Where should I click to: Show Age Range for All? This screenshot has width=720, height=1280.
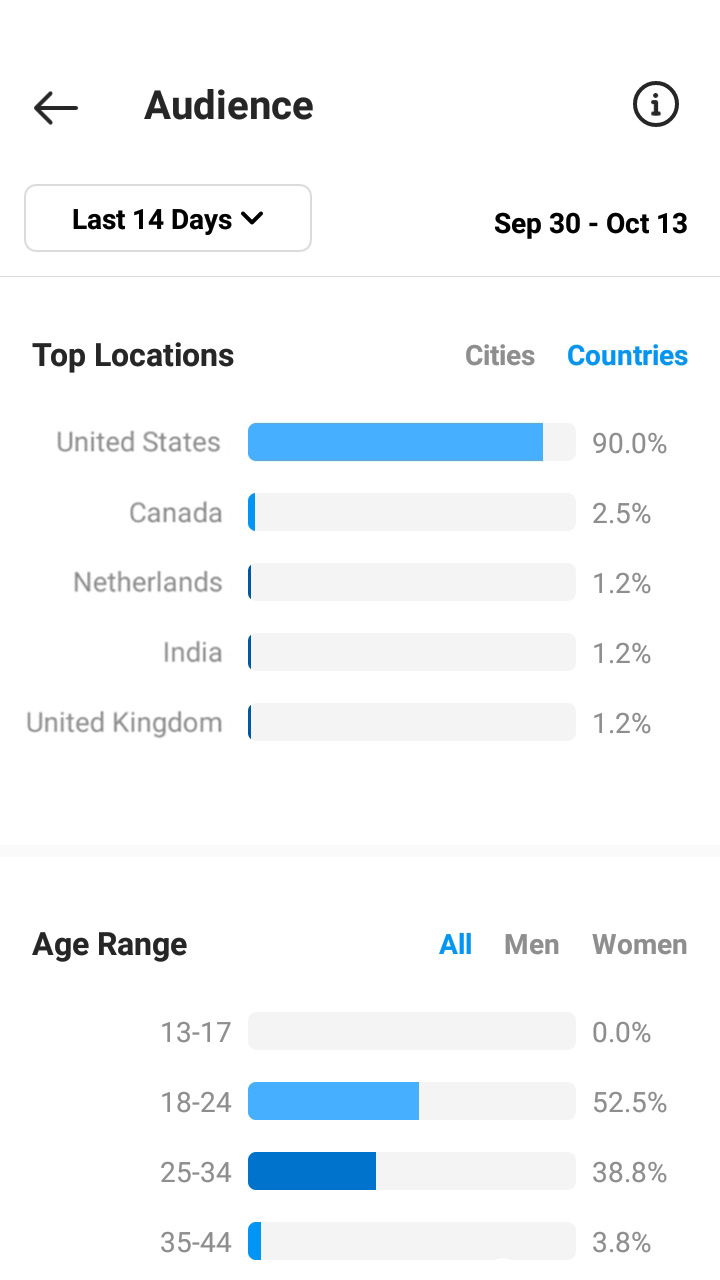[455, 944]
